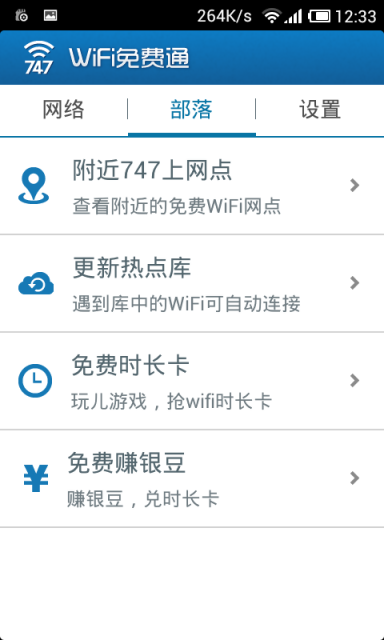Switch to the 网络 tab
Screen dimensions: 384x640
[x=64, y=110]
